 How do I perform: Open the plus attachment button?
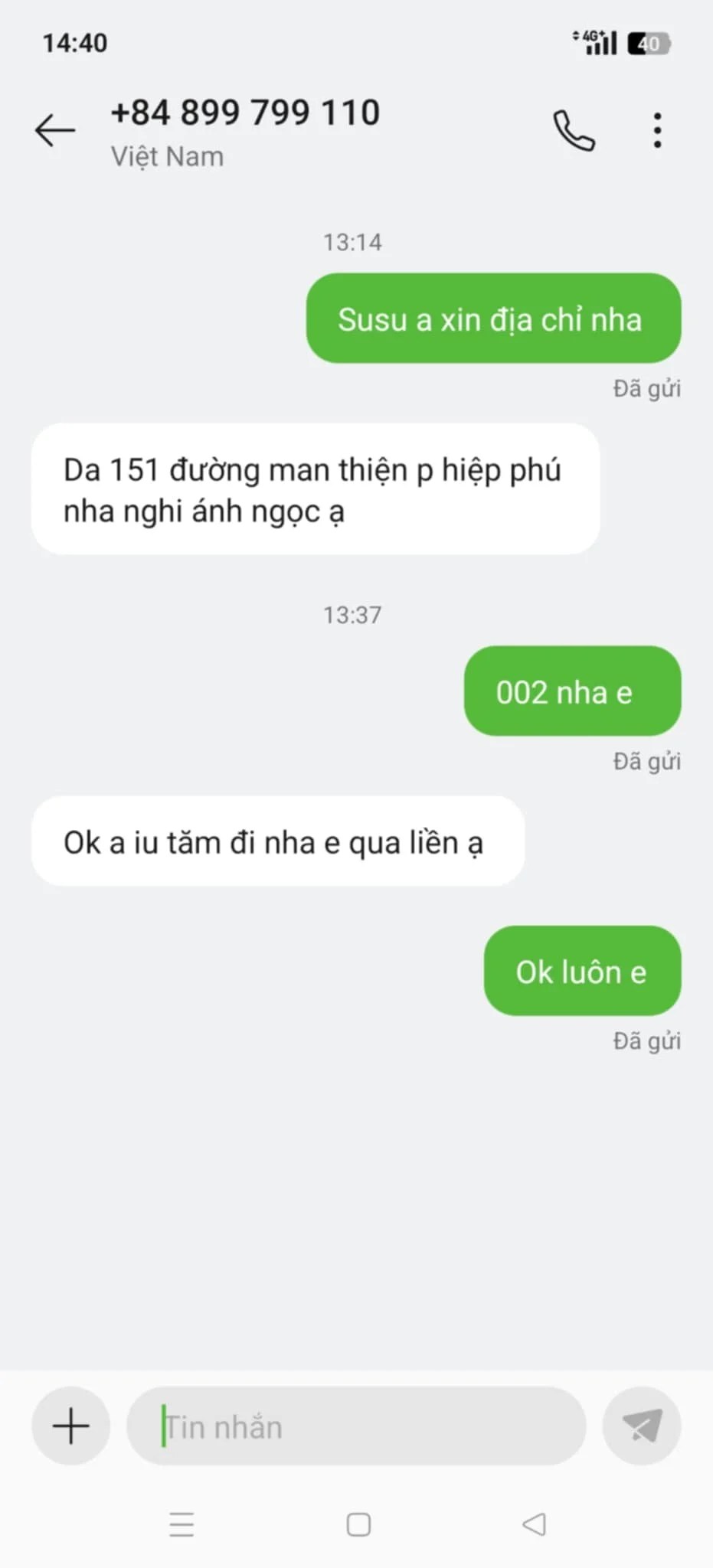(71, 1426)
